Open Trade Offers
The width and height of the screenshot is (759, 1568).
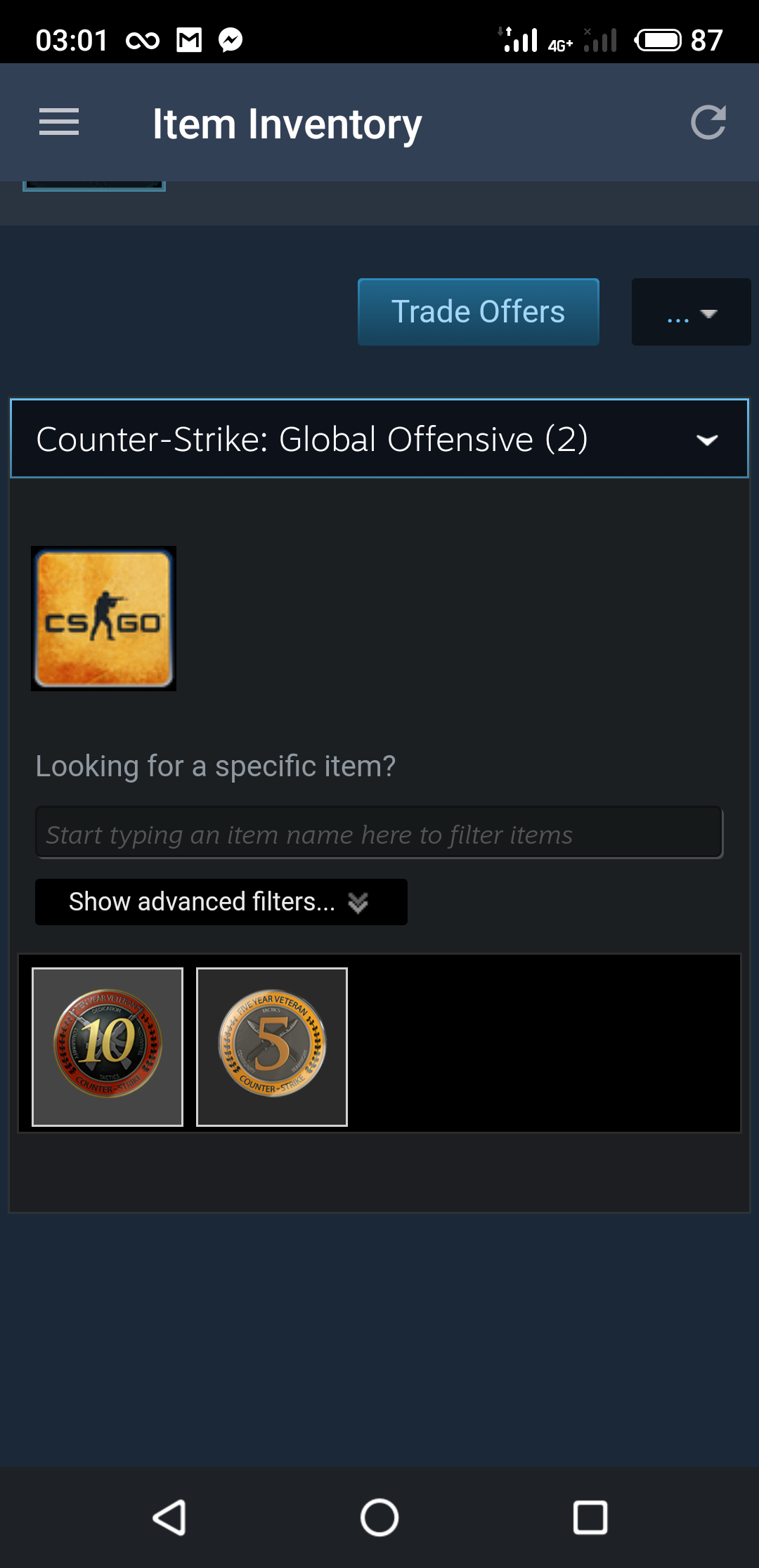click(x=479, y=312)
